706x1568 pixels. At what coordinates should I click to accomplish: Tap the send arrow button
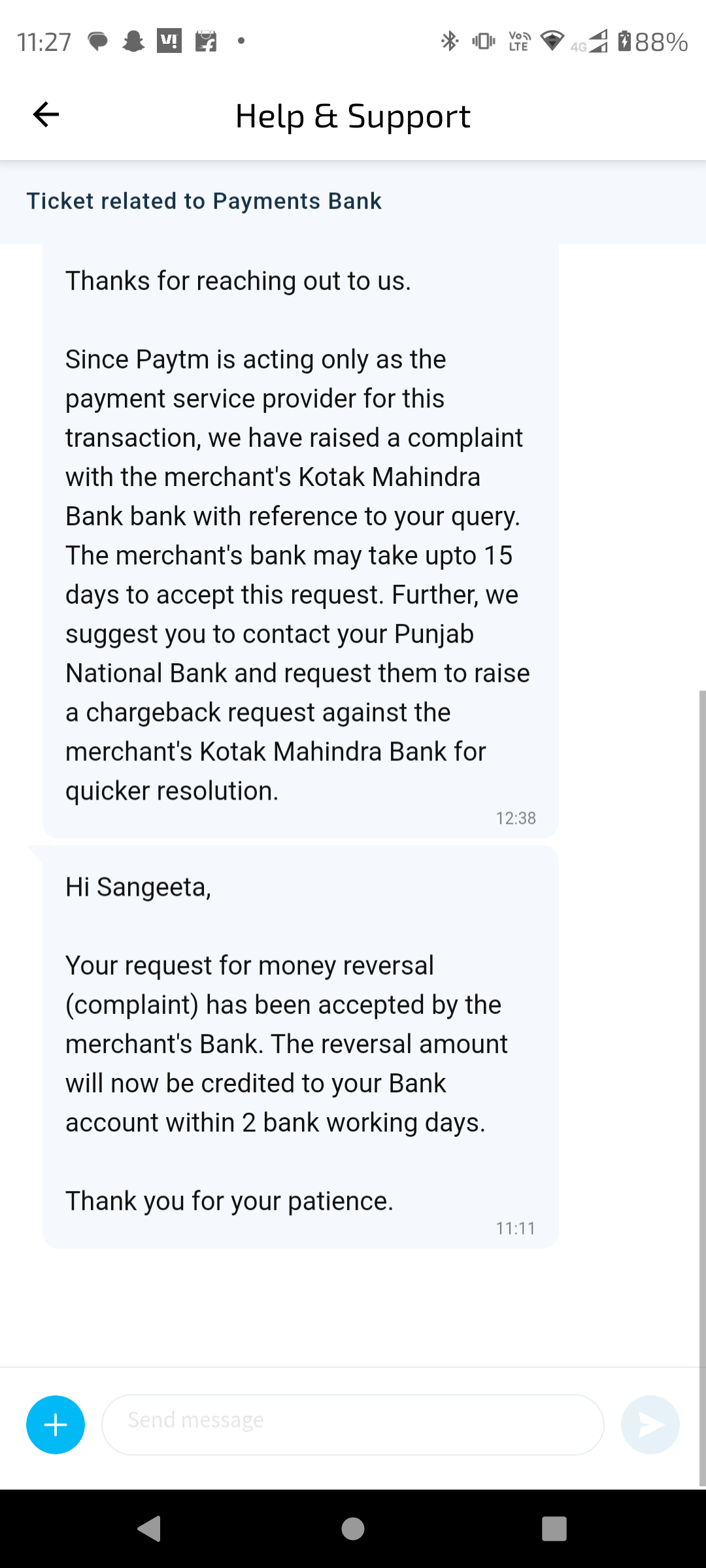650,1425
